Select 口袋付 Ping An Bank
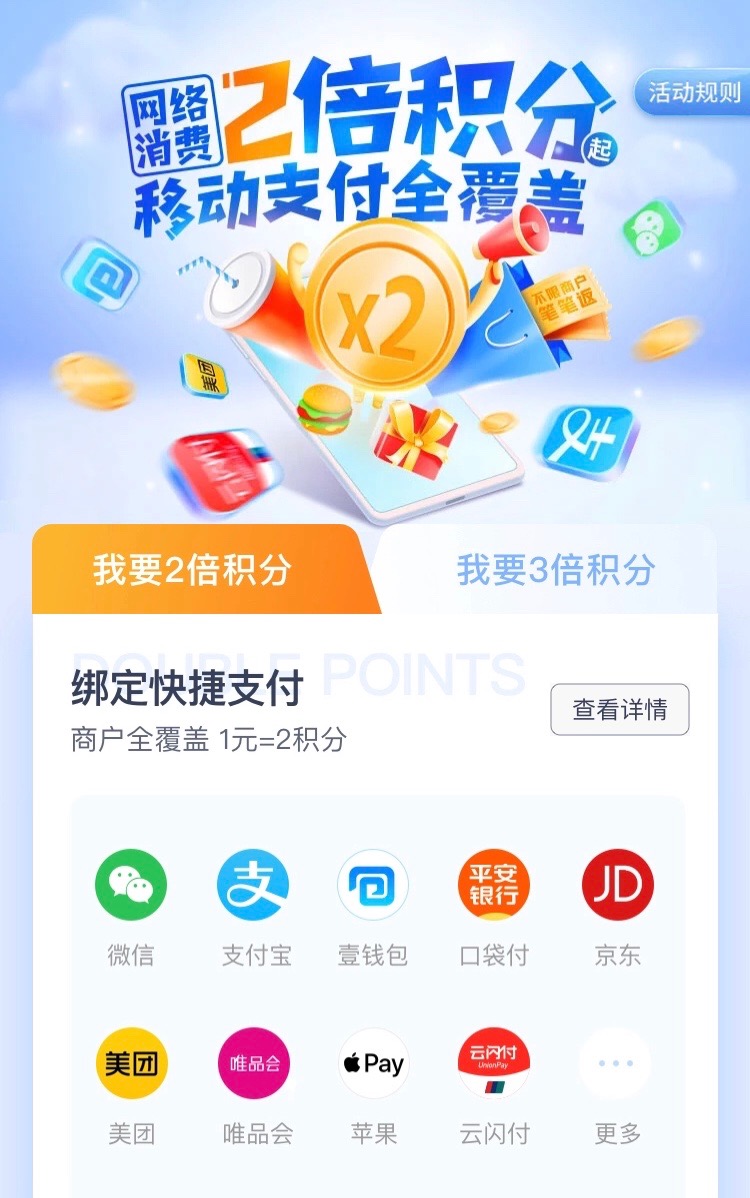The image size is (750, 1198). click(x=494, y=885)
